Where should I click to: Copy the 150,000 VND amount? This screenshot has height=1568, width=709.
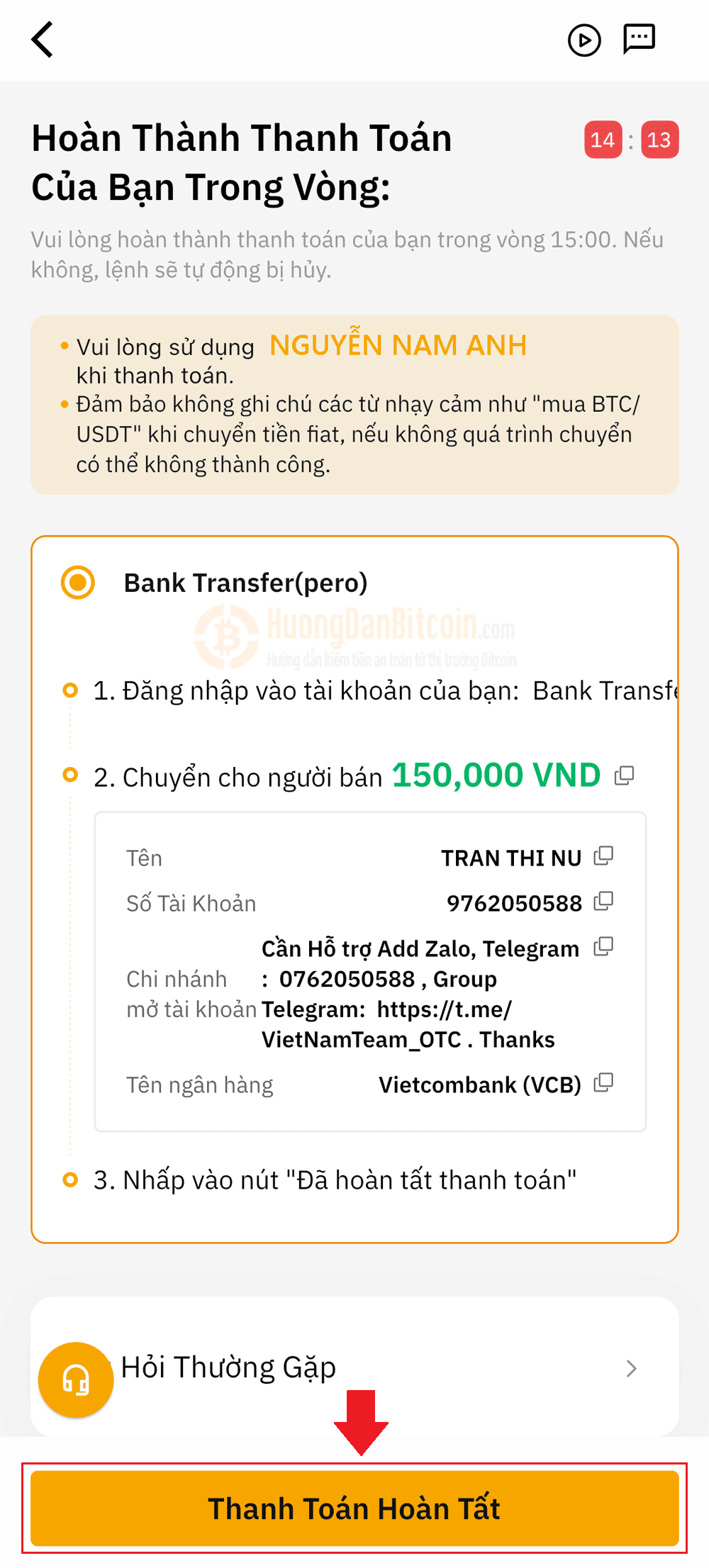(x=624, y=775)
